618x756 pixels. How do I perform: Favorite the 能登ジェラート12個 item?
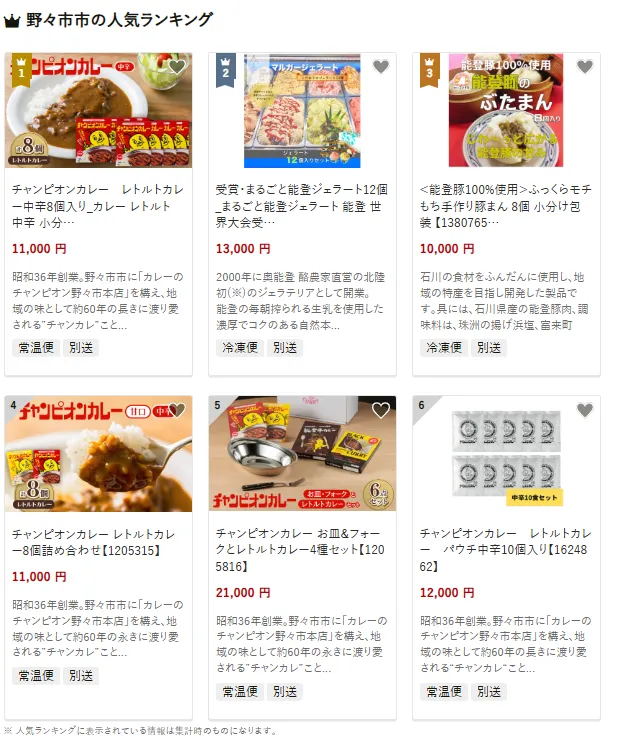[381, 67]
